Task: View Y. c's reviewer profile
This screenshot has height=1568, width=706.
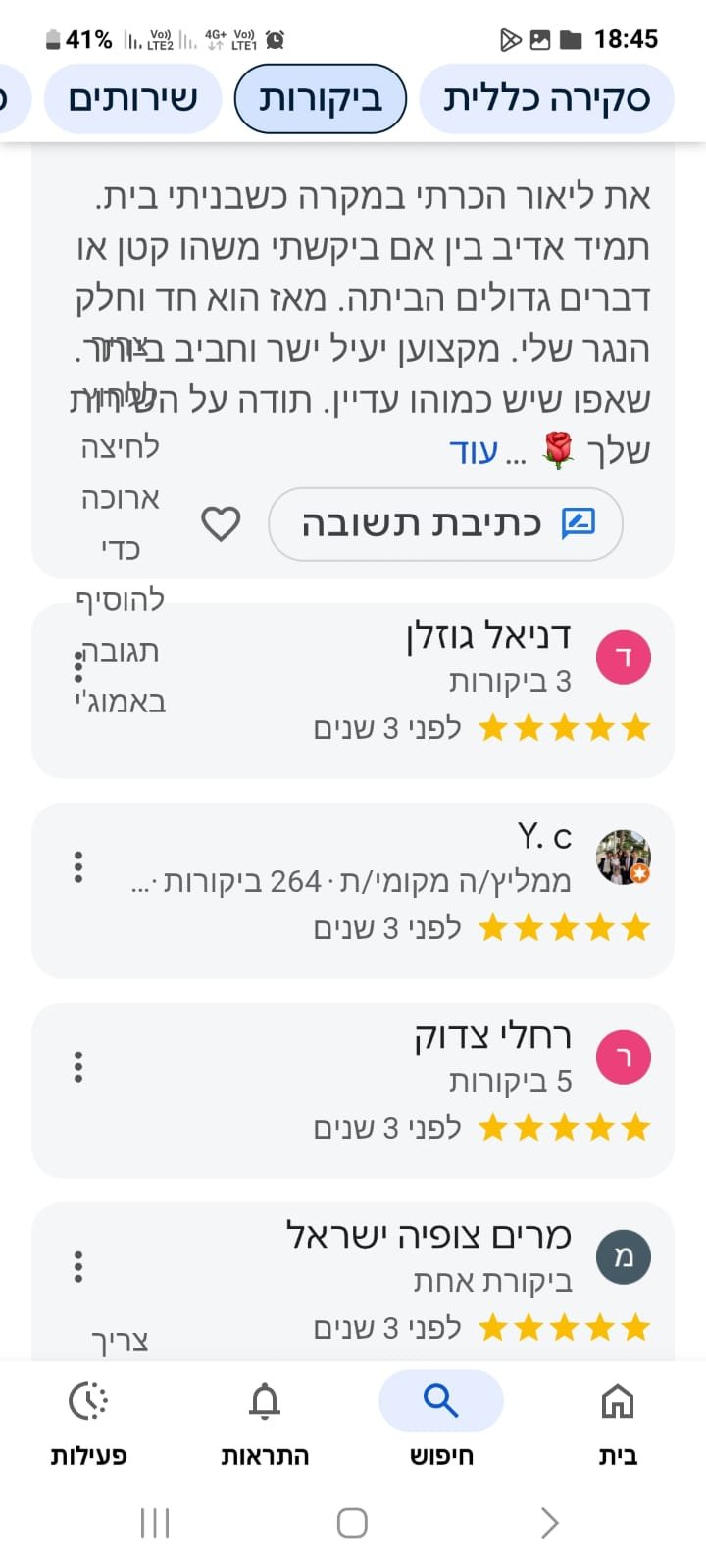Action: click(x=624, y=857)
